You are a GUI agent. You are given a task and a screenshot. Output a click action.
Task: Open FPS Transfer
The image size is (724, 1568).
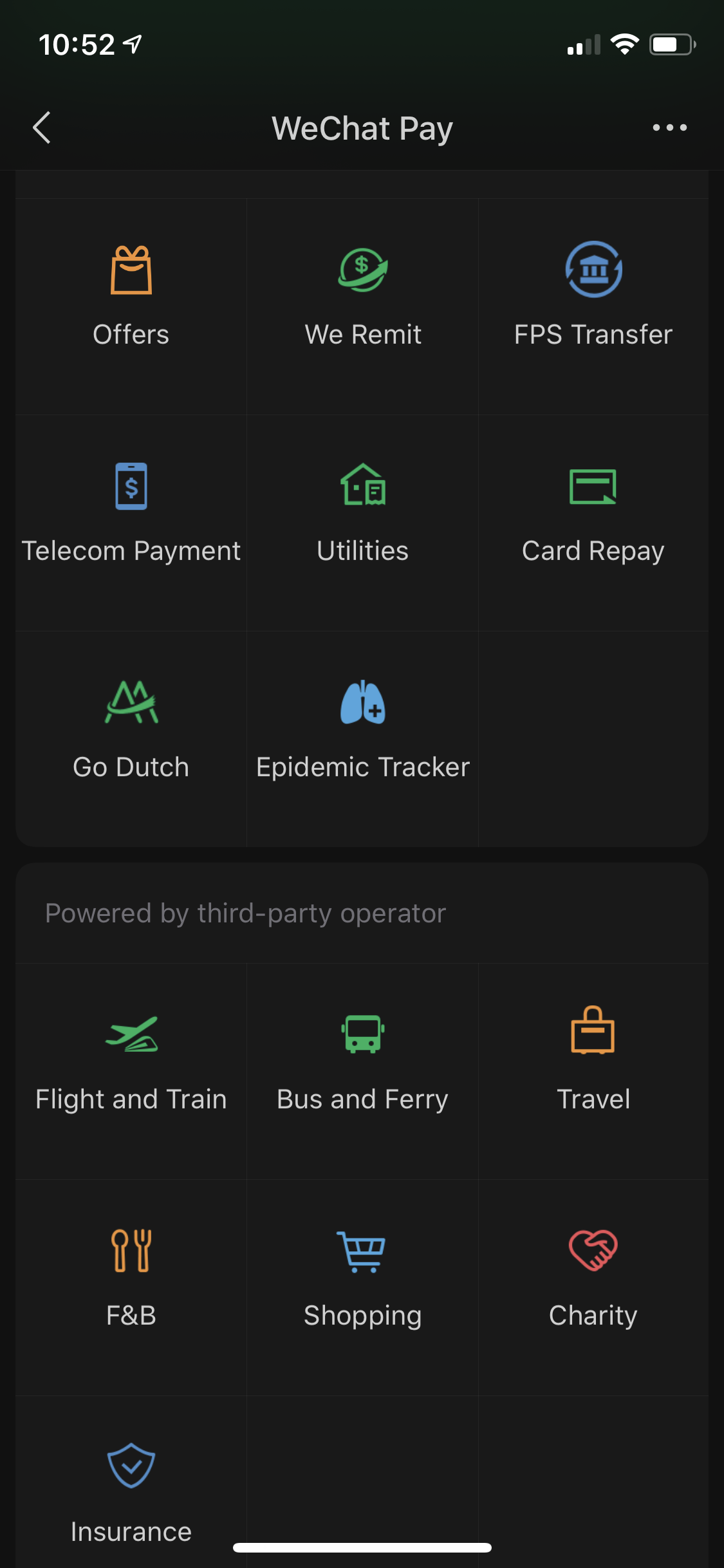pyautogui.click(x=593, y=296)
